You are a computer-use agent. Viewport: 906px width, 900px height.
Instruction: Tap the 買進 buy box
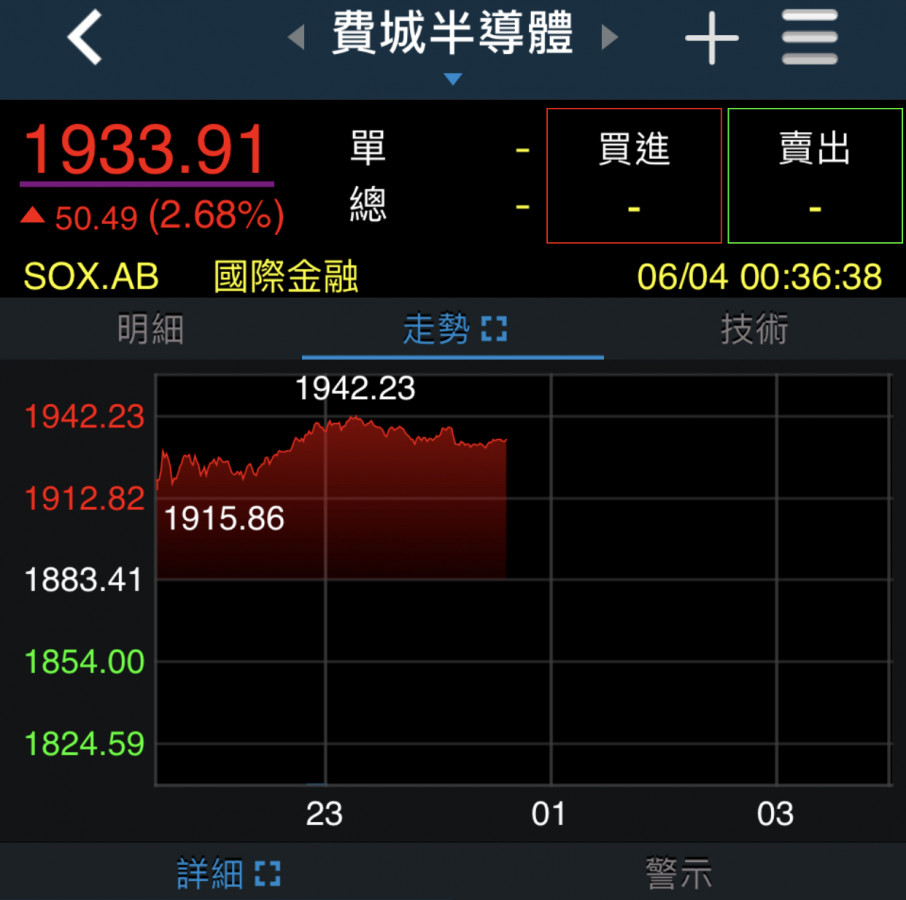point(634,176)
